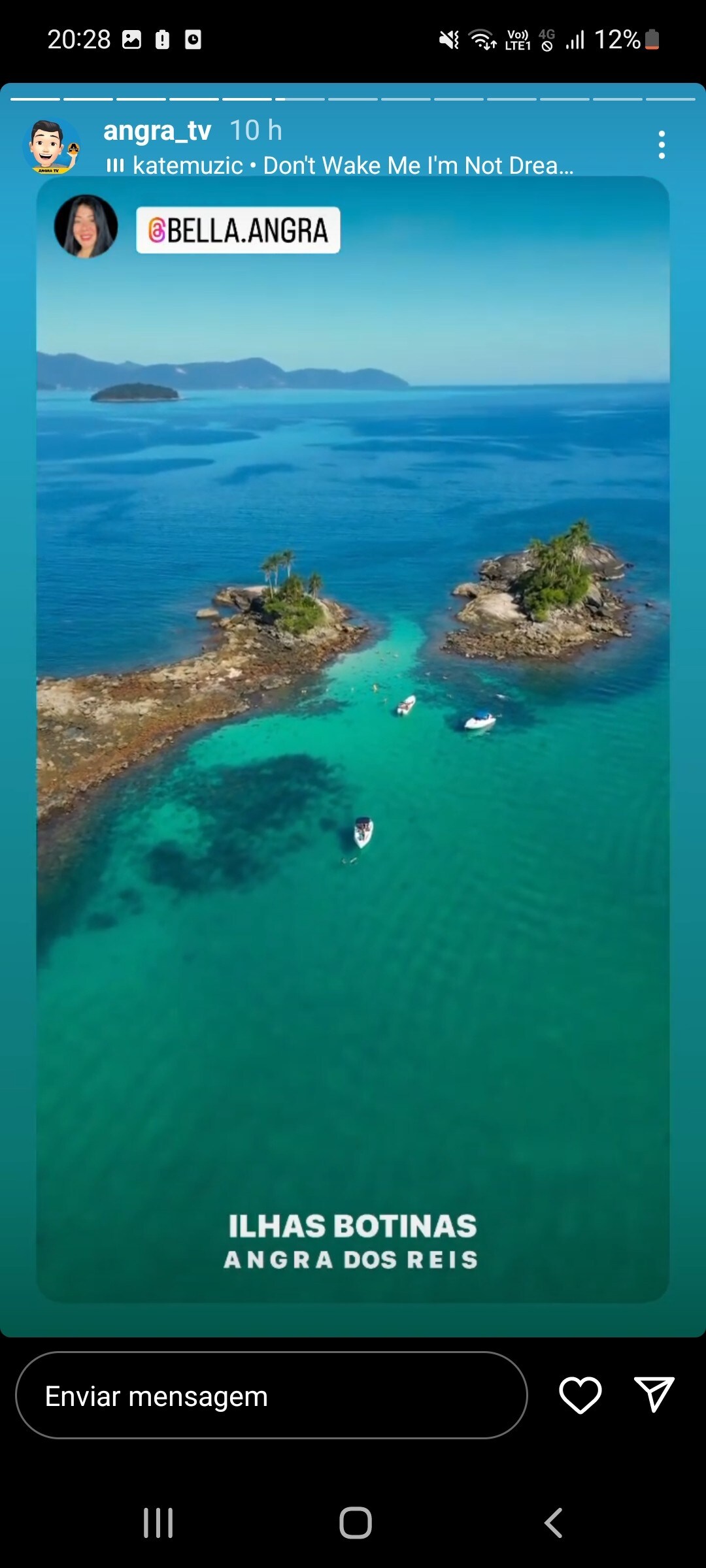Open the @BELLA.ANGRA mention sticker

click(238, 230)
